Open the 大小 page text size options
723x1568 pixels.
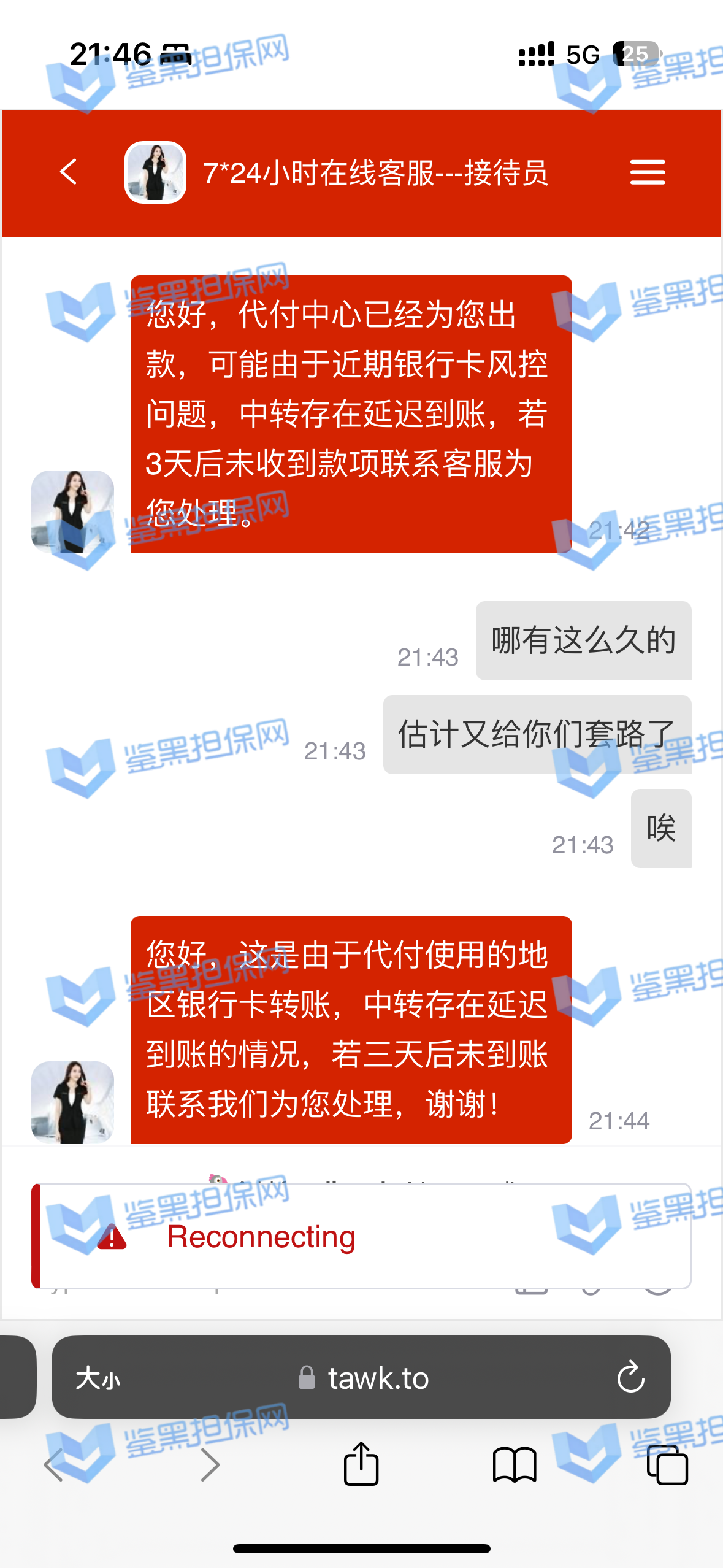98,1379
